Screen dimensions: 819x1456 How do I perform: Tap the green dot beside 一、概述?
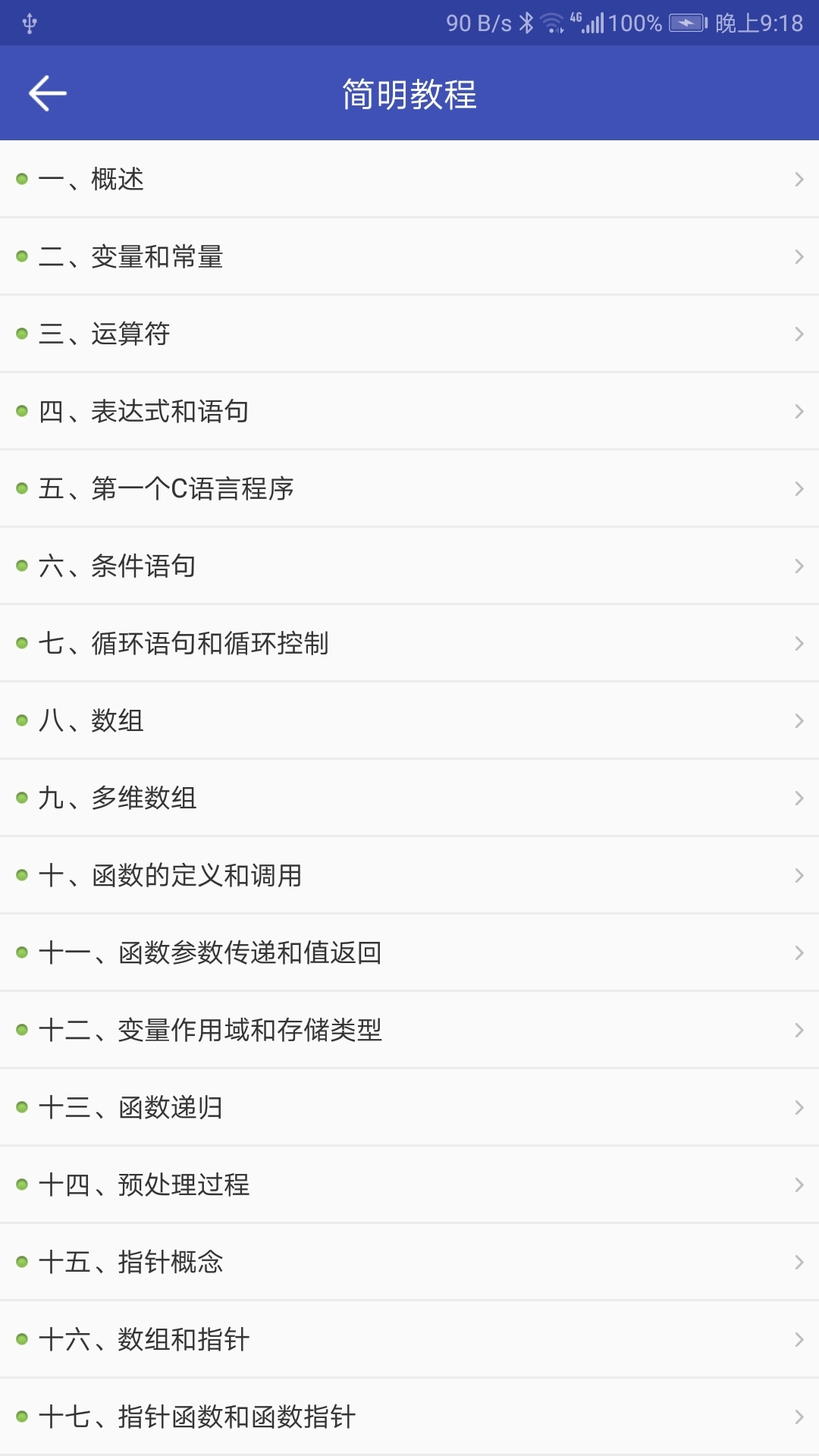click(22, 179)
